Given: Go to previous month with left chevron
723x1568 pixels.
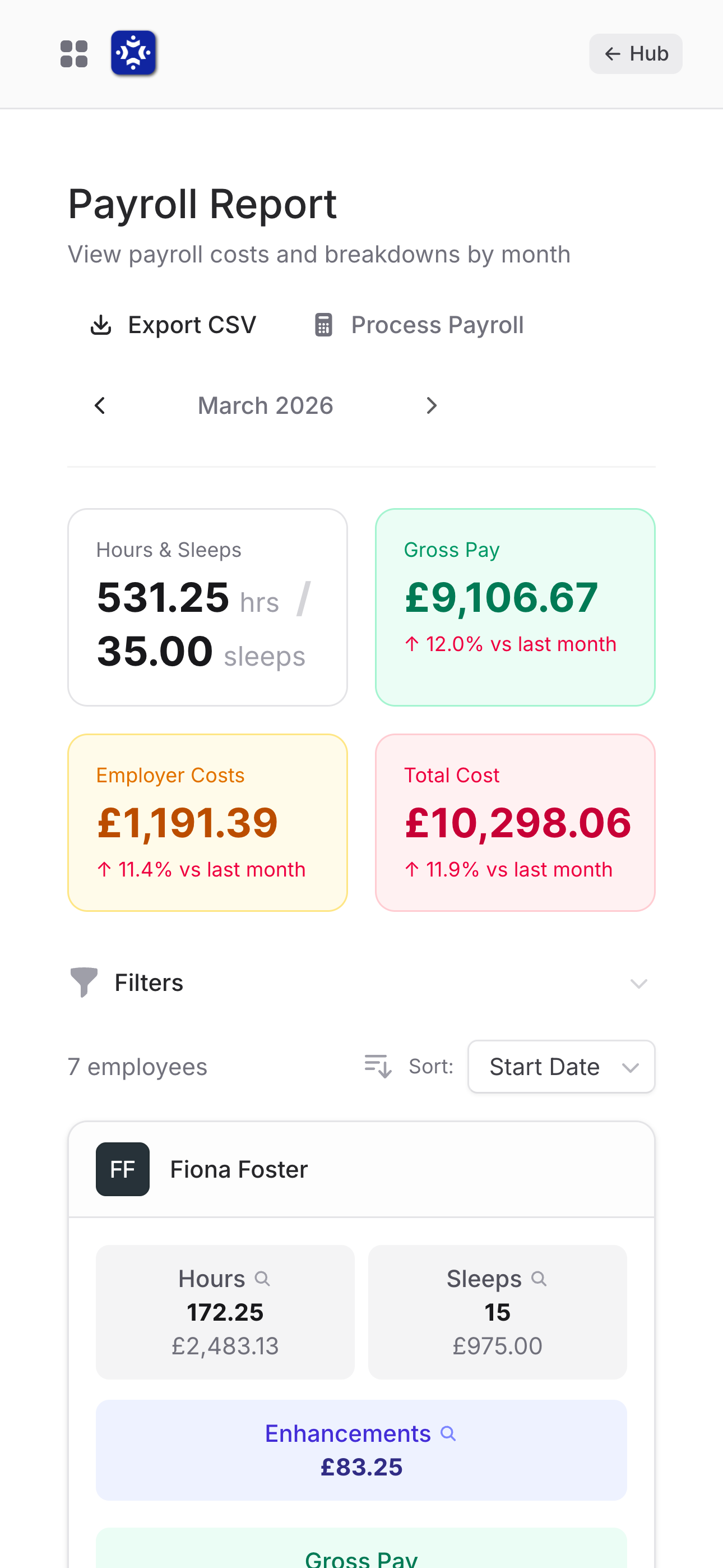Looking at the screenshot, I should coord(100,405).
